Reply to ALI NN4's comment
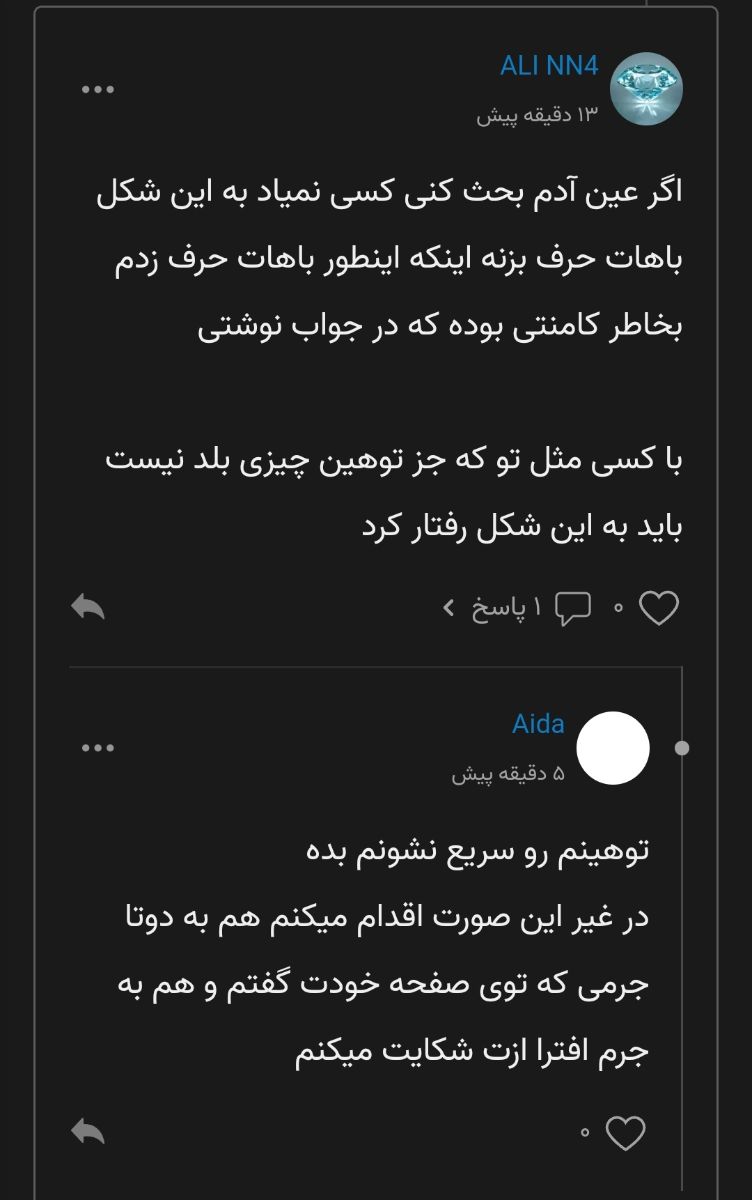 (88, 606)
